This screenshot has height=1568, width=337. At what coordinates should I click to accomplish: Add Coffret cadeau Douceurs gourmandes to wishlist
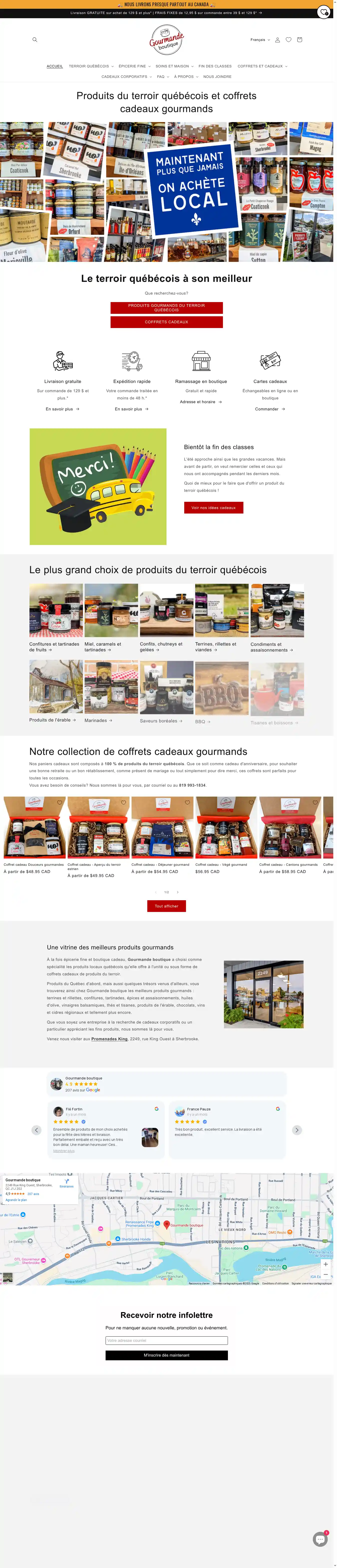click(60, 802)
